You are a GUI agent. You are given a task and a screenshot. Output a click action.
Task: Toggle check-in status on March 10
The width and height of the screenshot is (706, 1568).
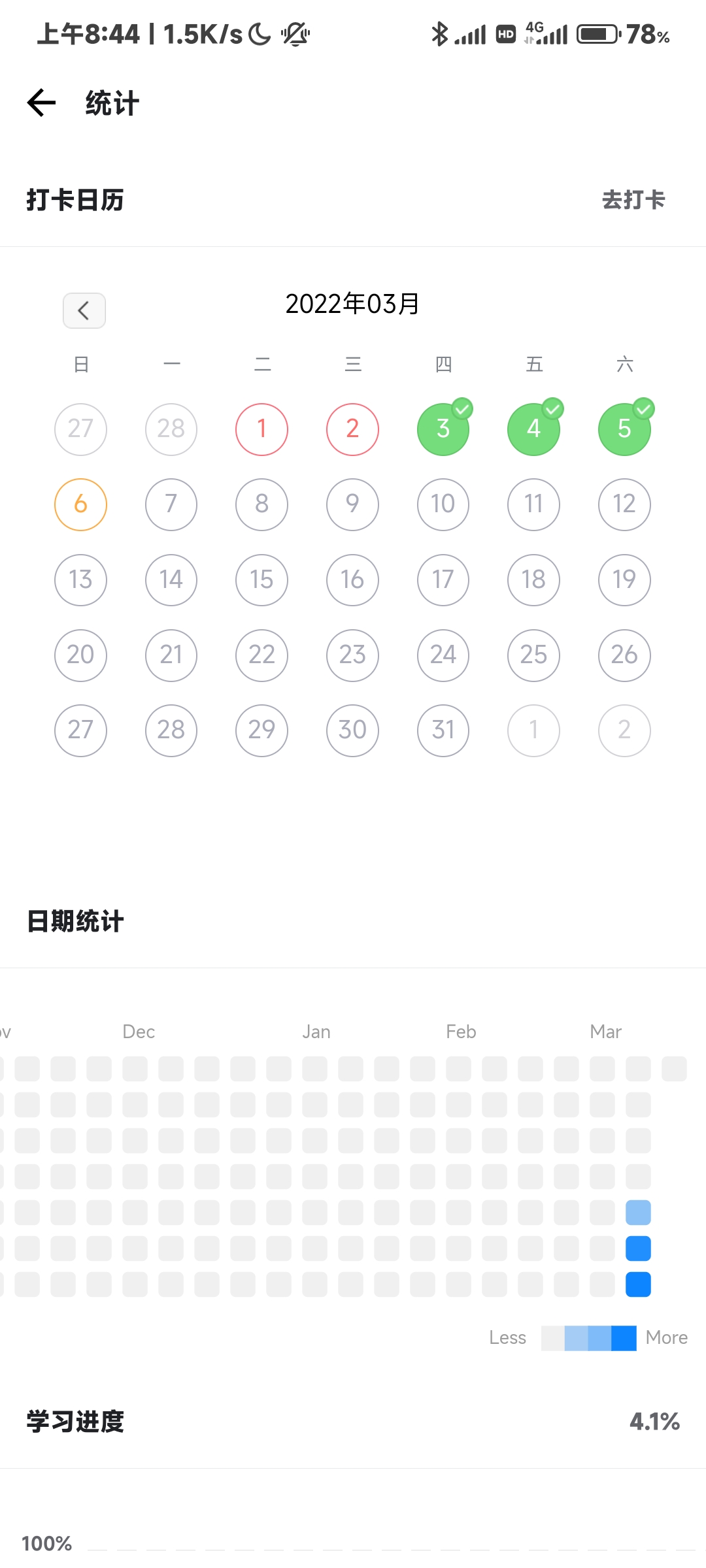[443, 504]
